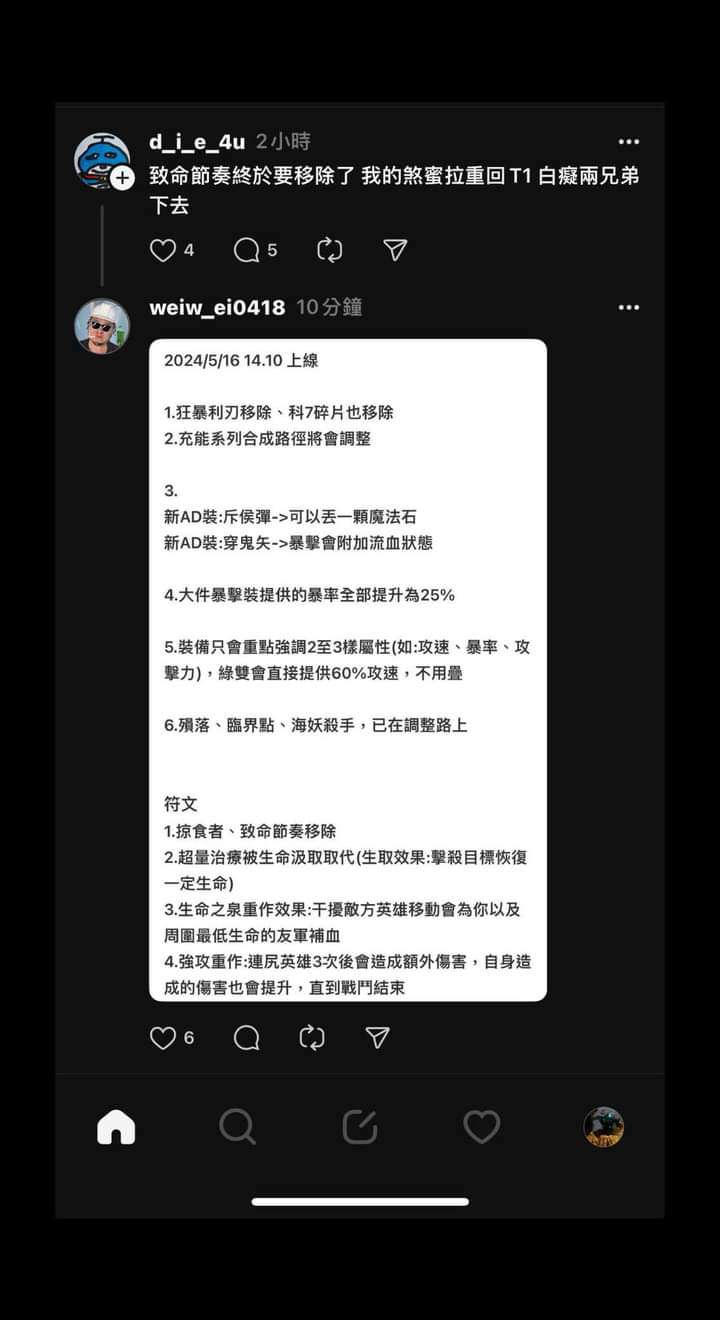Image resolution: width=720 pixels, height=1320 pixels.
Task: Share weiw_ei0418's reply
Action: 377,1038
